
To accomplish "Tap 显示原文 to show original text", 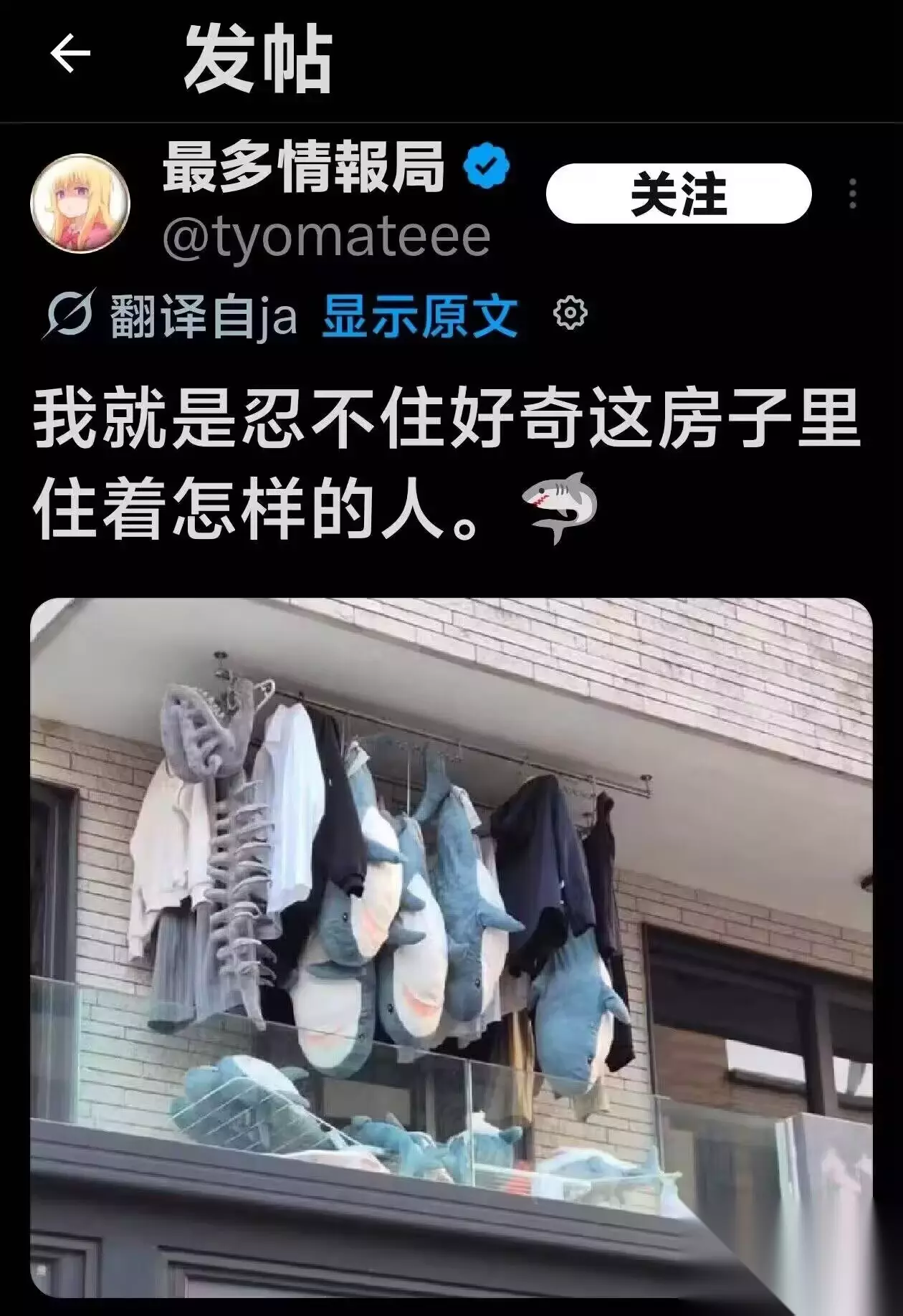I will [420, 315].
